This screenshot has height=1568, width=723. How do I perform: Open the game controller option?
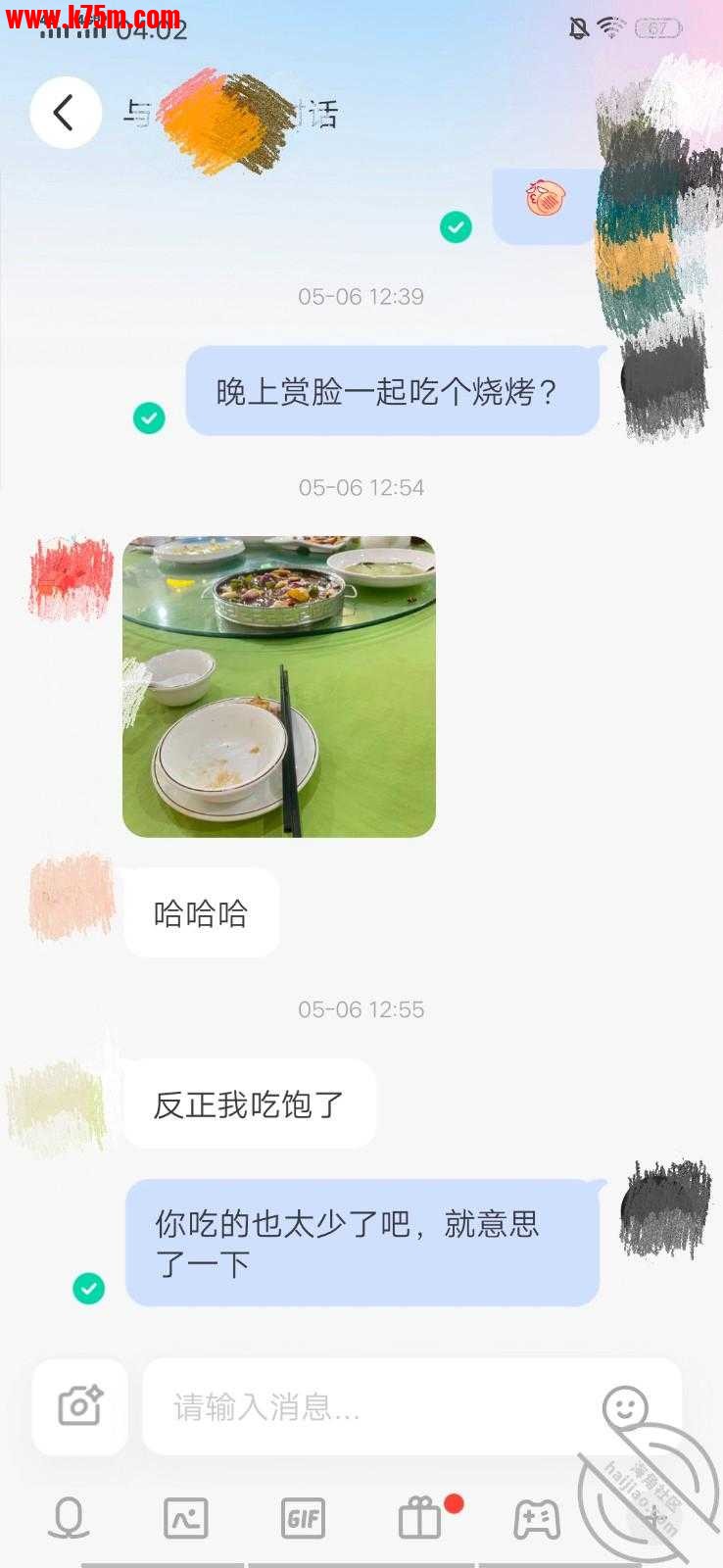tap(537, 1519)
